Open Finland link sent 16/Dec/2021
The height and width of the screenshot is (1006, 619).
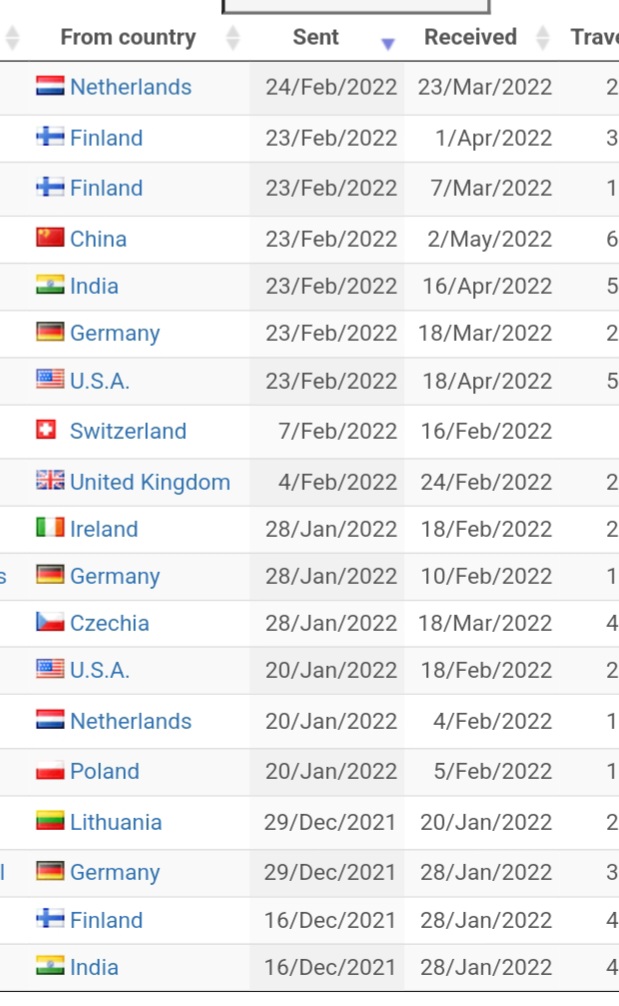pos(106,920)
